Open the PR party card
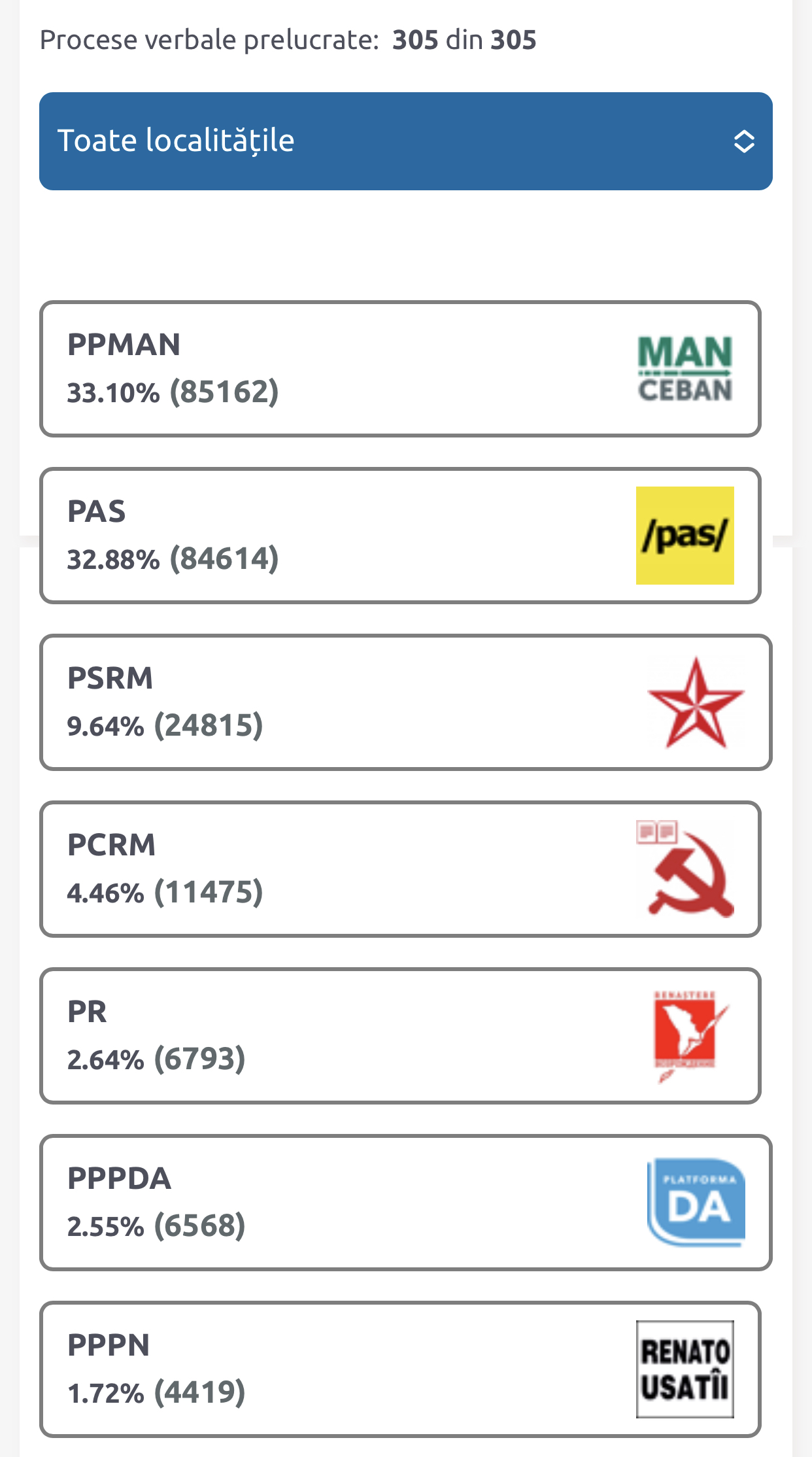This screenshot has width=812, height=1457. tap(400, 1036)
